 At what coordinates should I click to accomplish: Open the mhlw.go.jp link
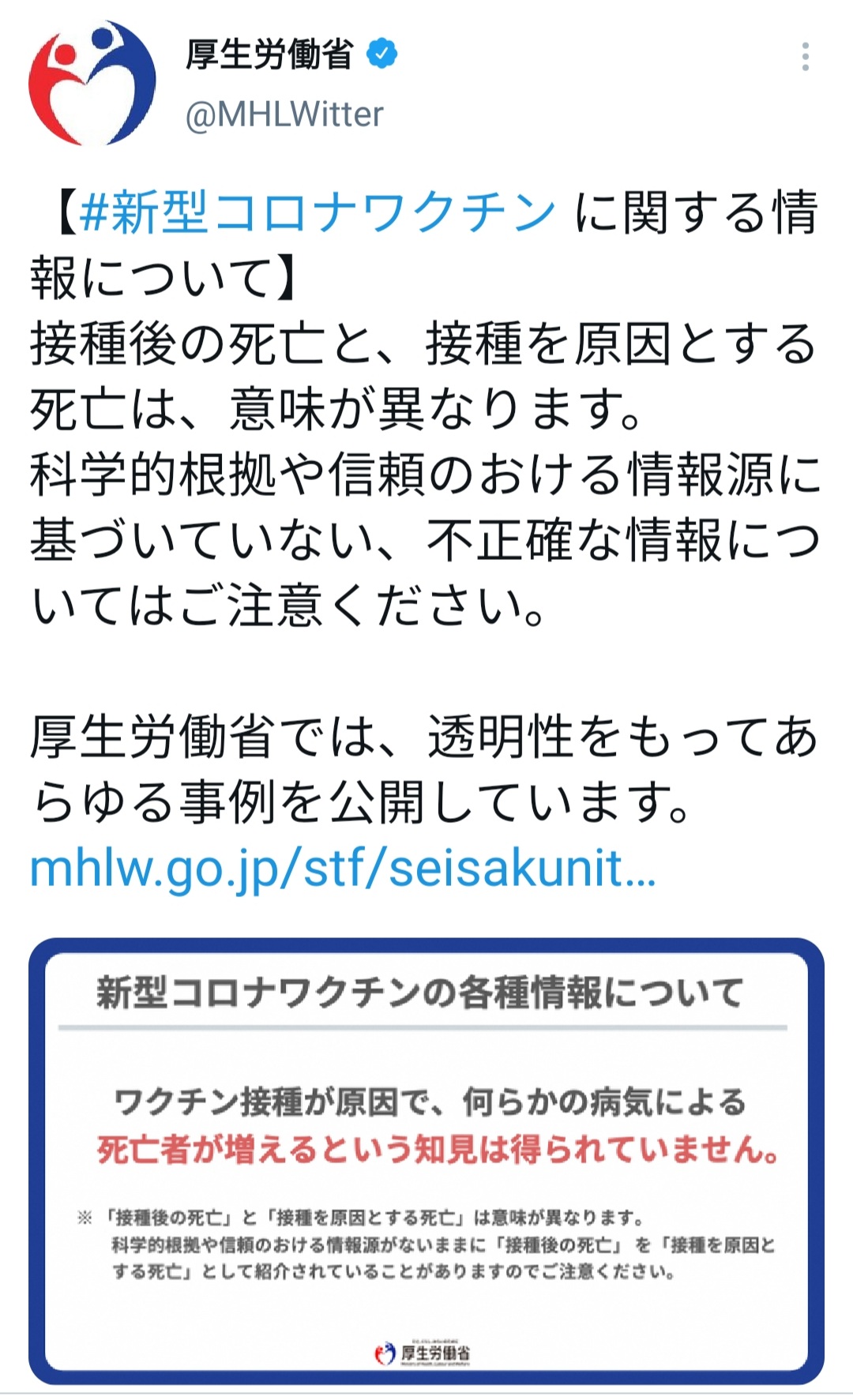[342, 868]
